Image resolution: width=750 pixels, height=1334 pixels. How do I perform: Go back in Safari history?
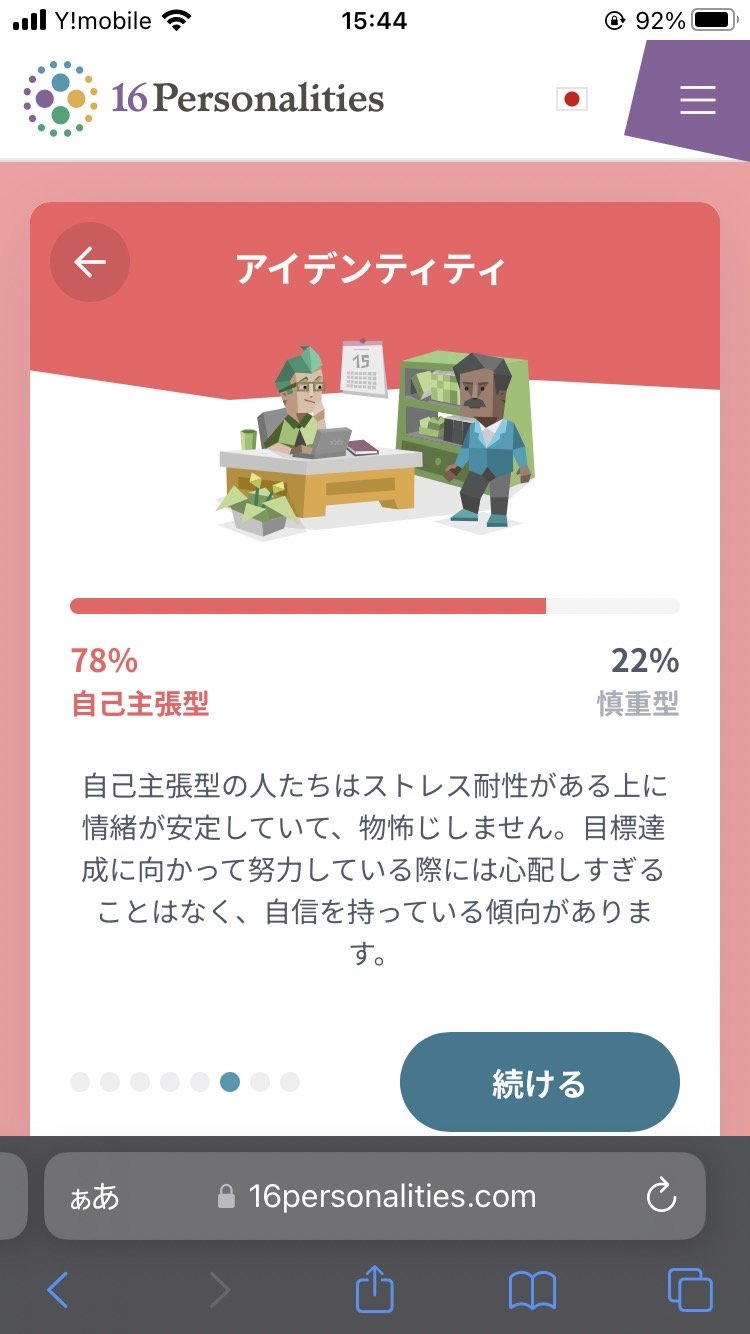(58, 1290)
